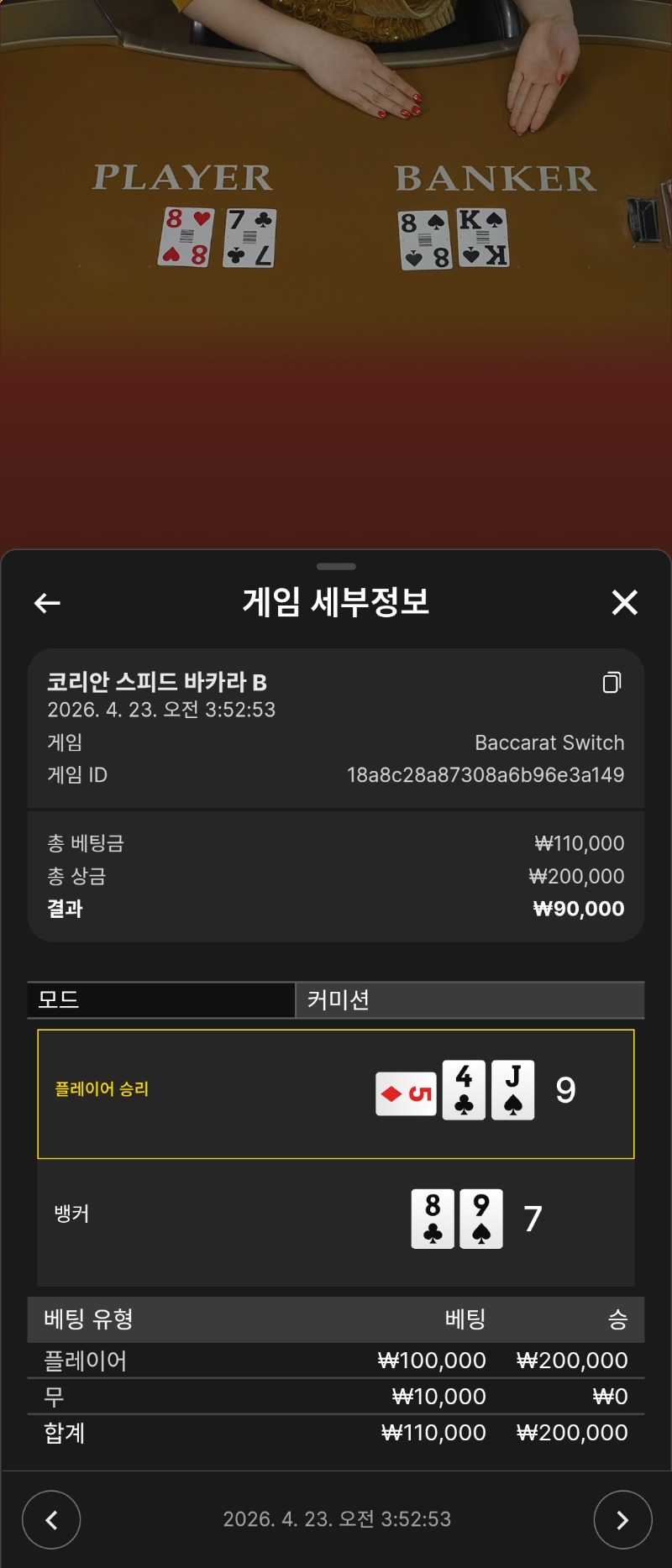Go back from the game details panel
This screenshot has width=672, height=1568.
pyautogui.click(x=47, y=602)
